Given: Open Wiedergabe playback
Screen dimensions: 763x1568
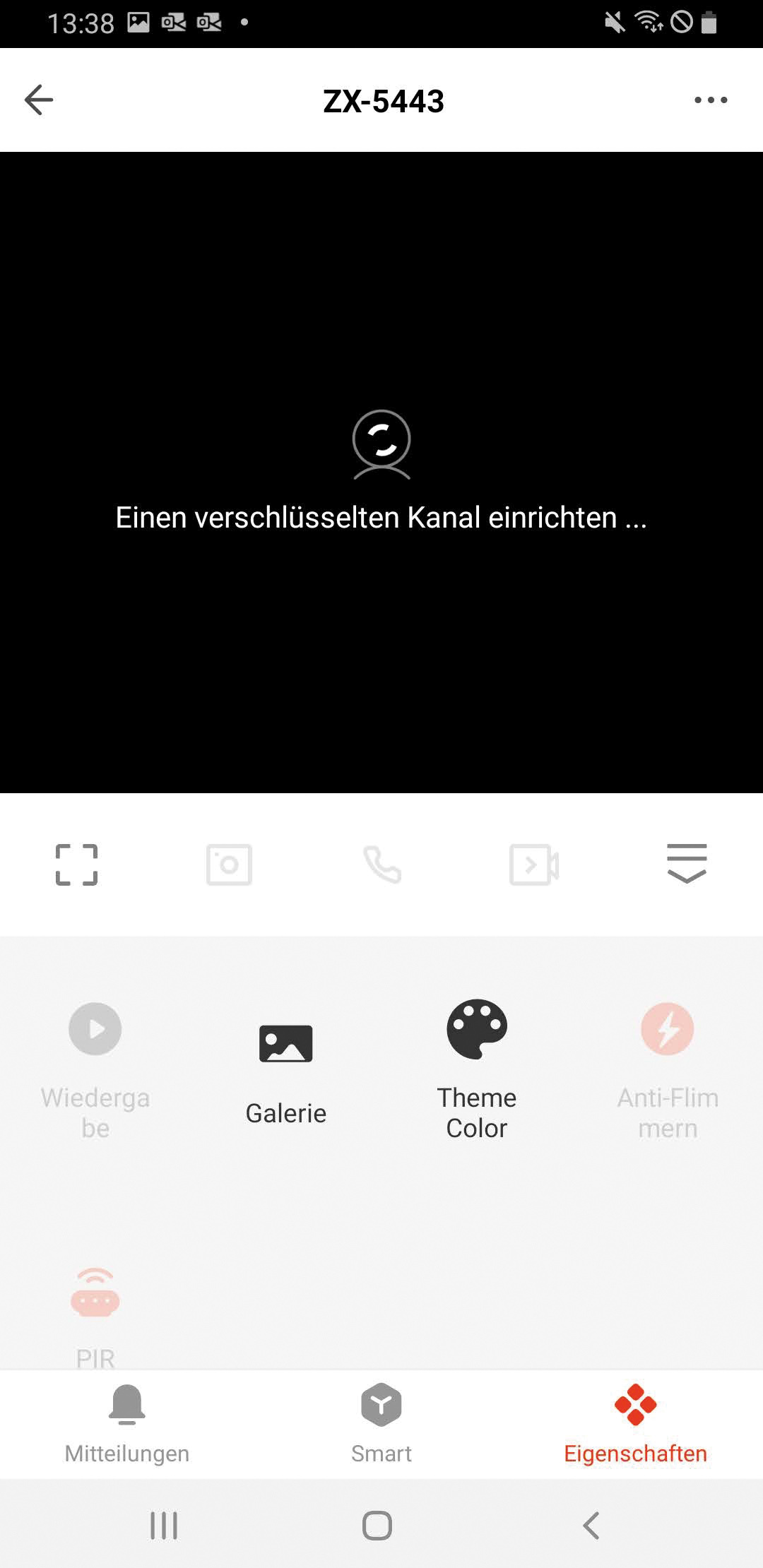Looking at the screenshot, I should tap(95, 1059).
